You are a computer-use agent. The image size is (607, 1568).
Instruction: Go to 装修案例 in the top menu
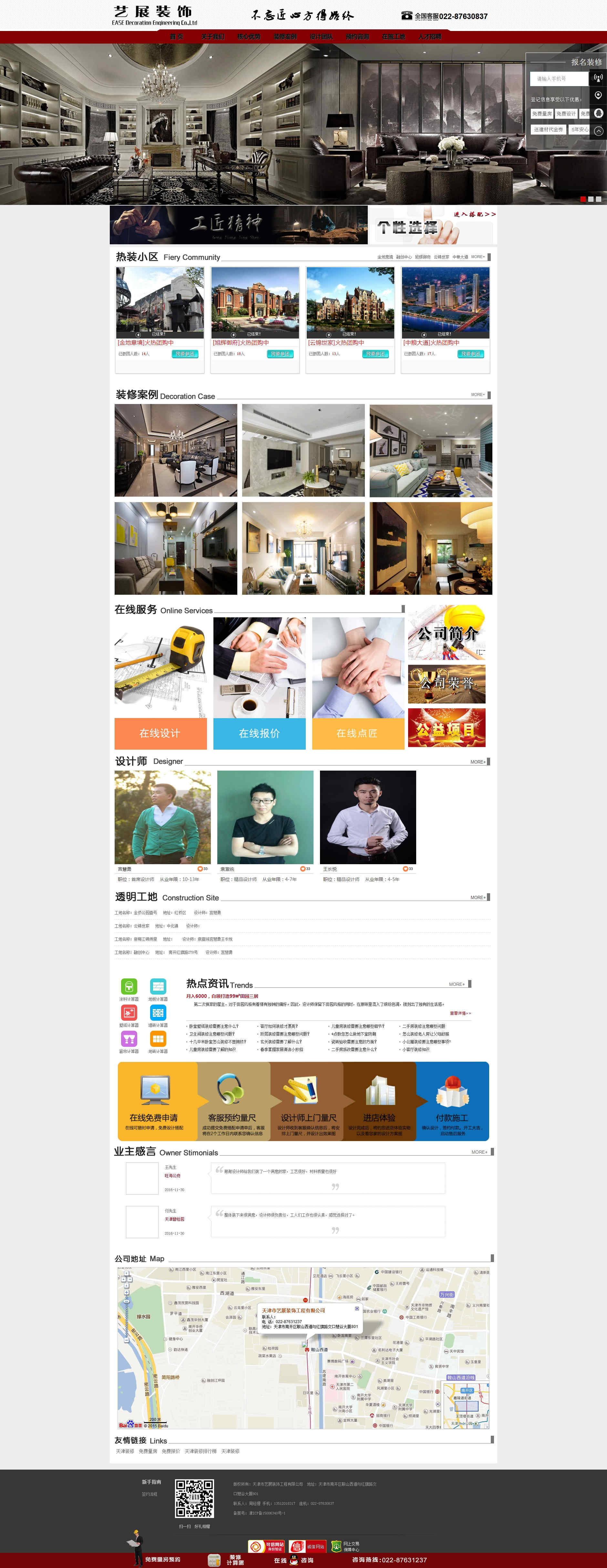point(285,36)
